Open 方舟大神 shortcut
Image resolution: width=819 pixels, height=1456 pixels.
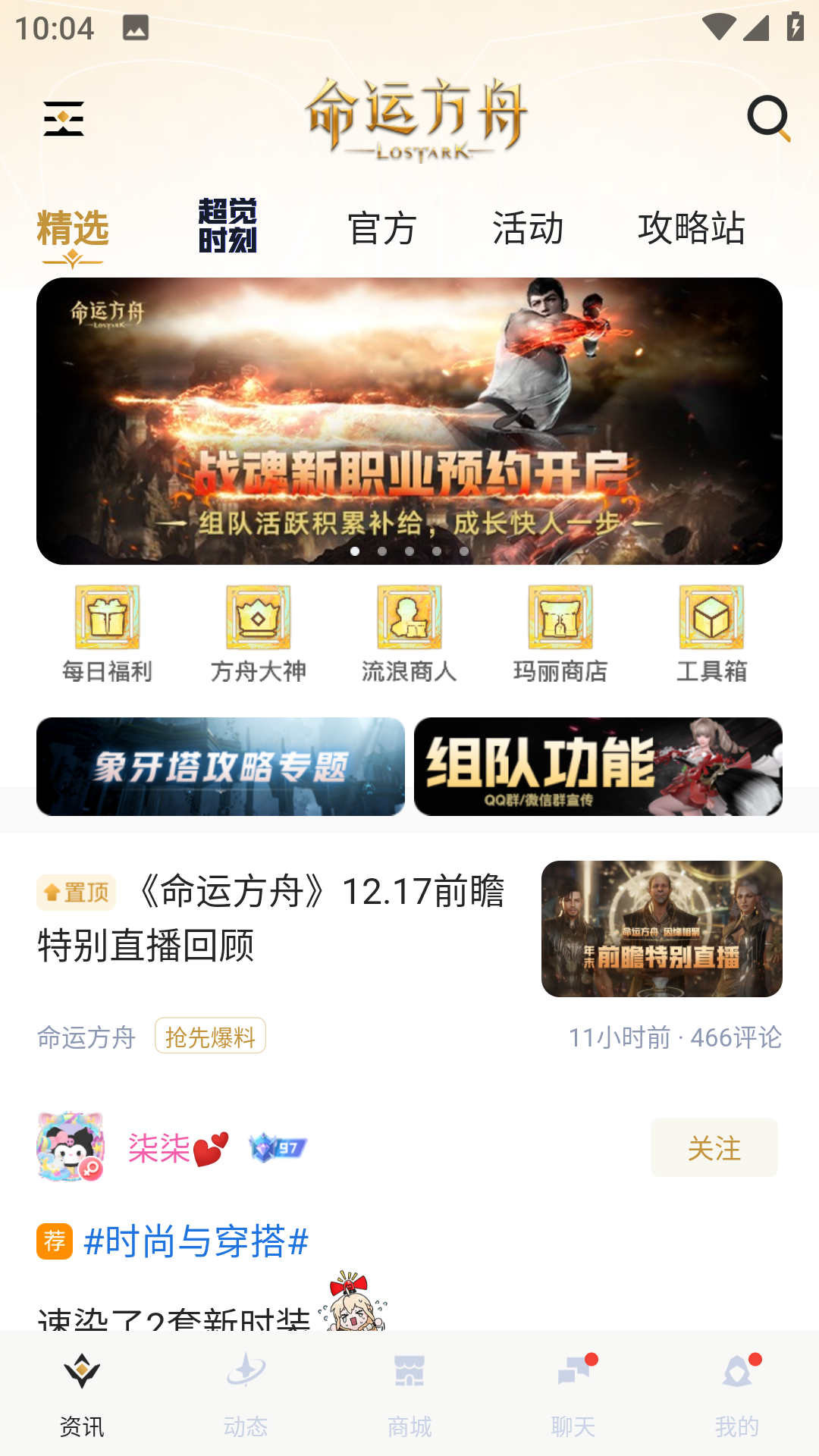258,633
